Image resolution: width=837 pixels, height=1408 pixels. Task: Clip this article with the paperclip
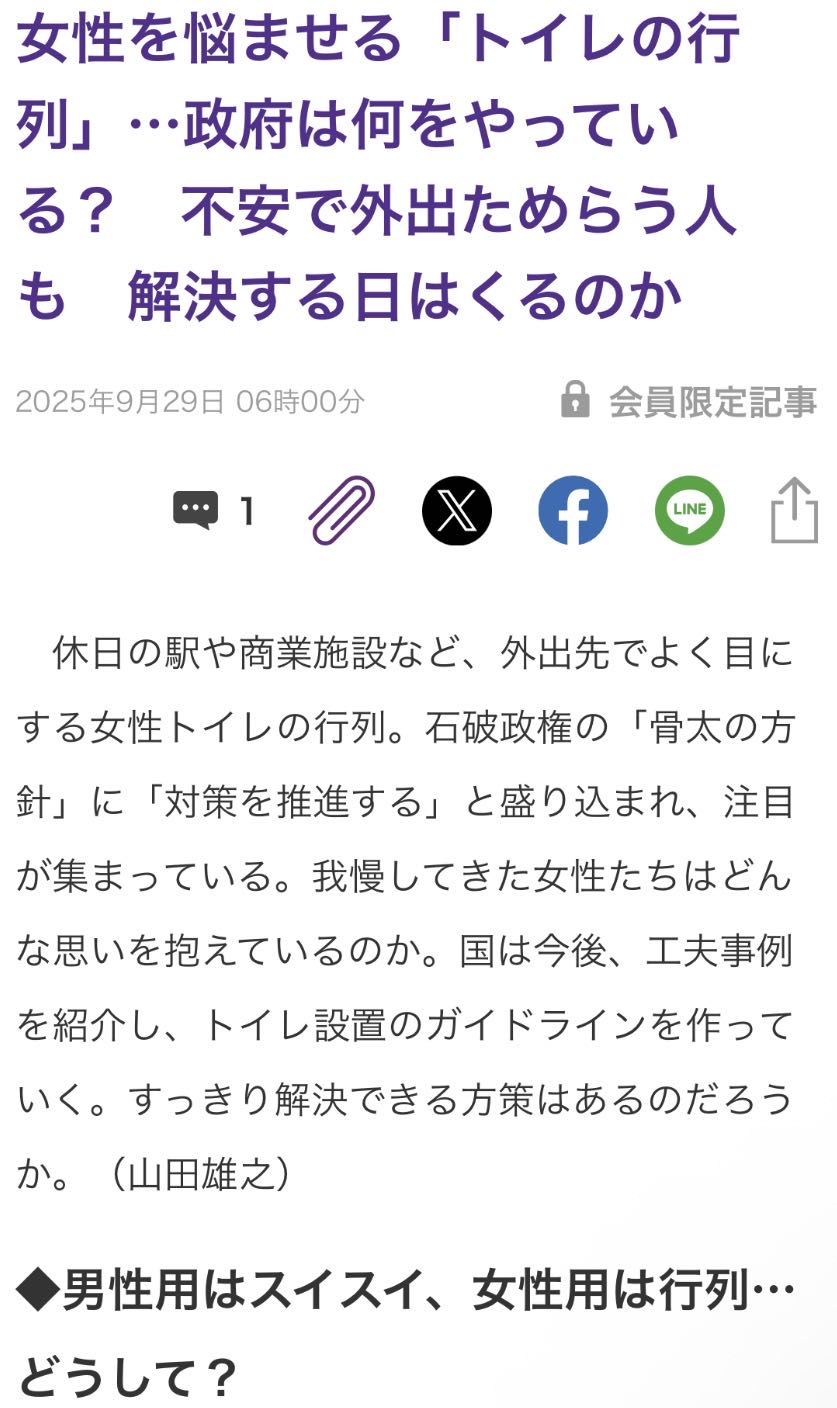(341, 510)
